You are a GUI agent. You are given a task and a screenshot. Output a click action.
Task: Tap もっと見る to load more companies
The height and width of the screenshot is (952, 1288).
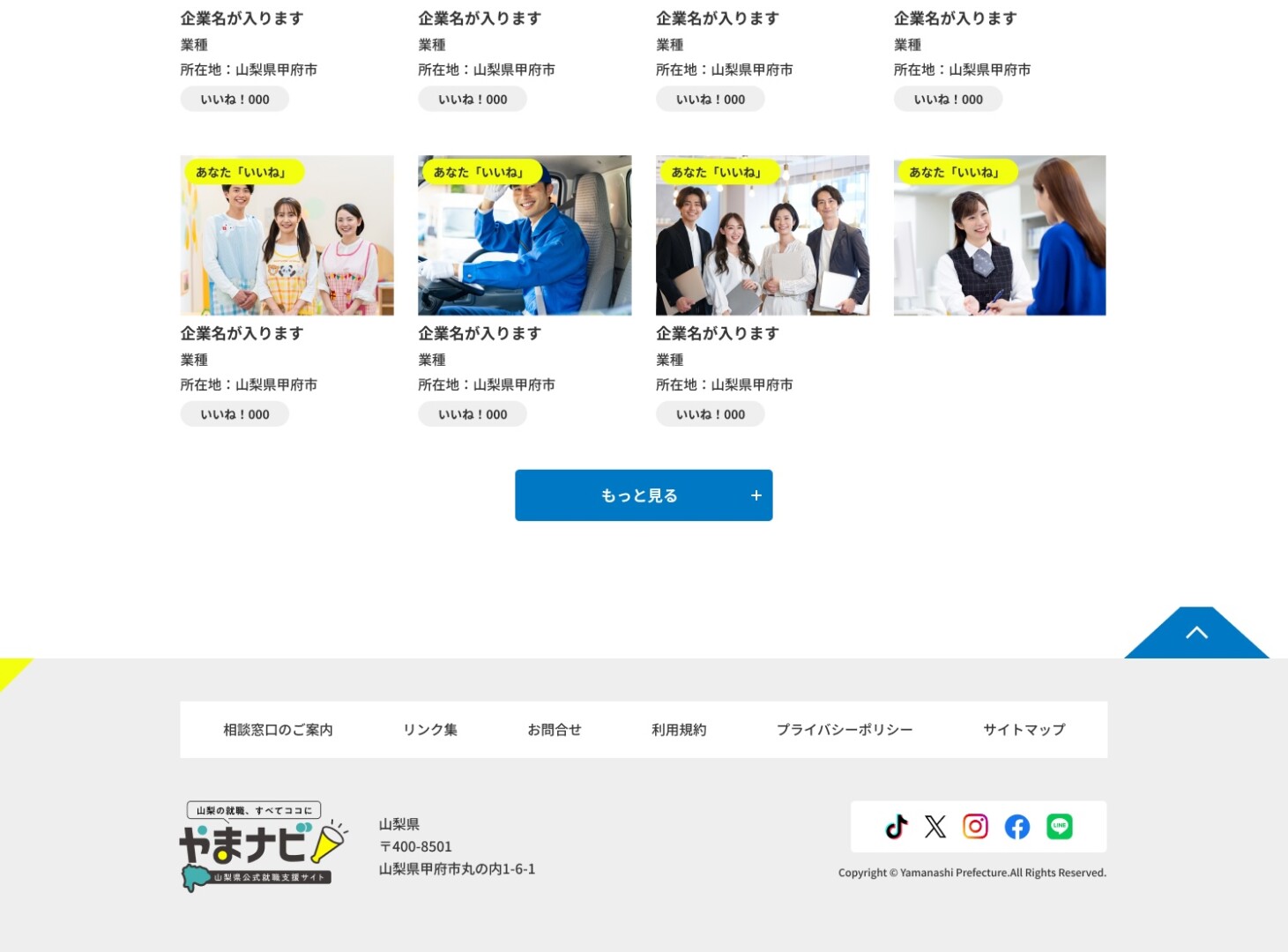644,495
